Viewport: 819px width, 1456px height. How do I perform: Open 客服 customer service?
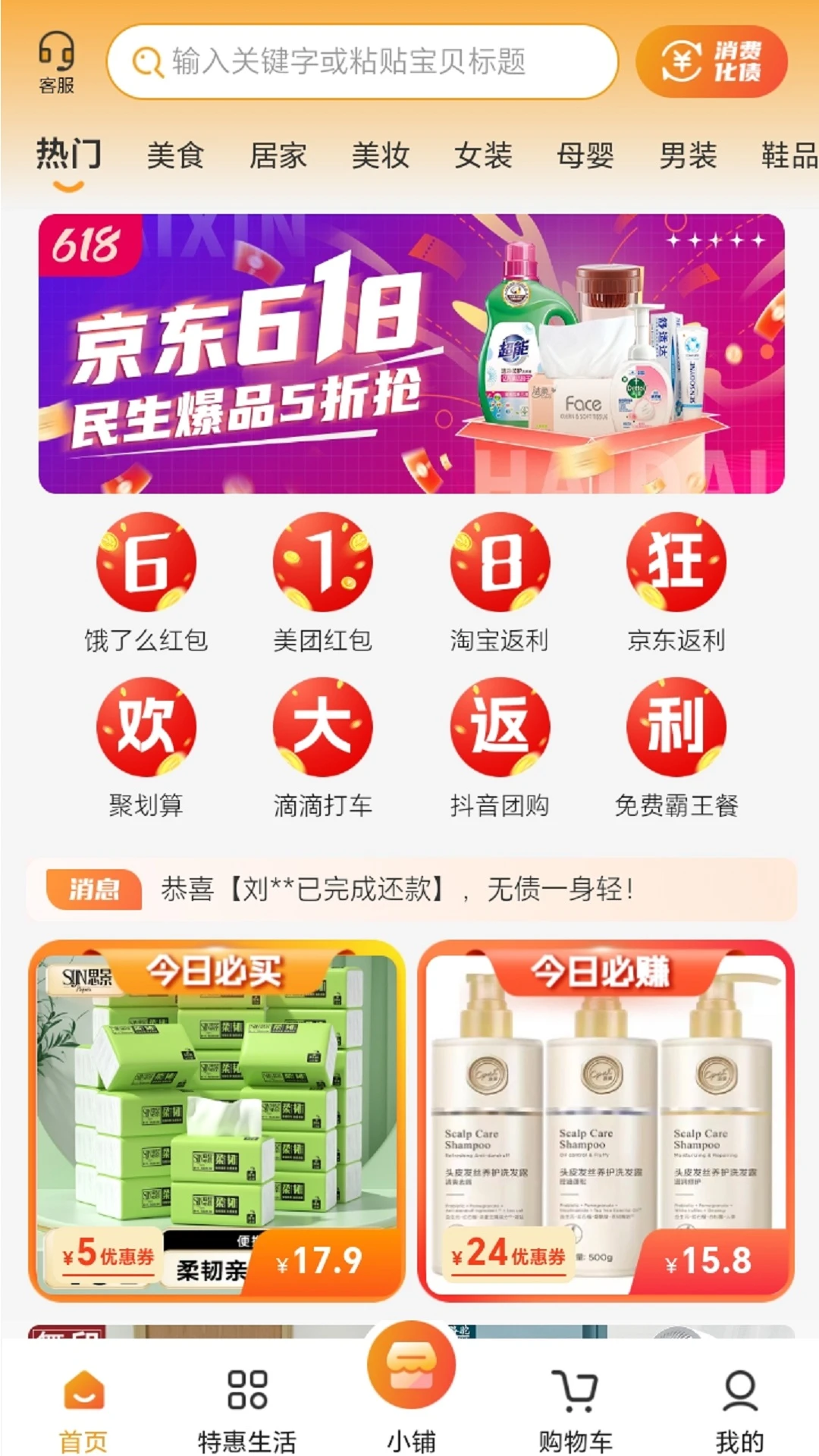57,62
